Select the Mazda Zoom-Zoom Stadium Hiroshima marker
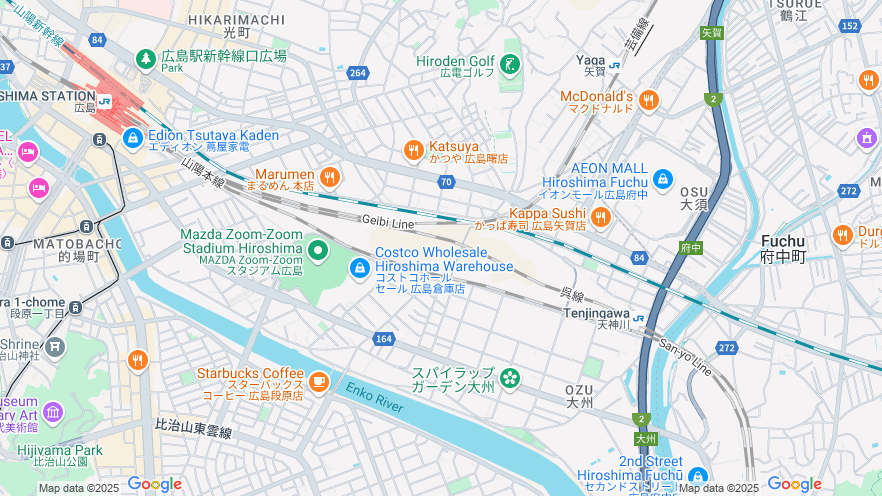Viewport: 882px width, 496px height. 318,250
